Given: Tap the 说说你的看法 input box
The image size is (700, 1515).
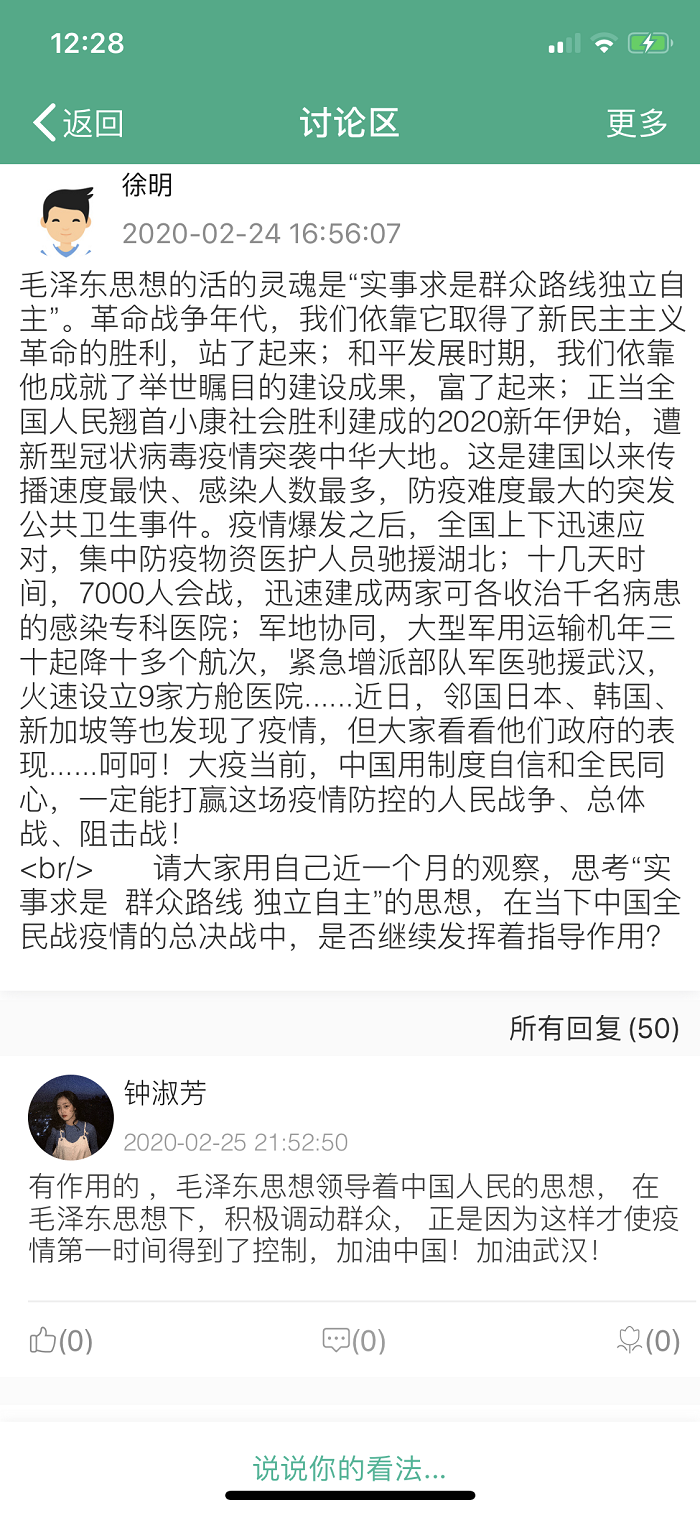Looking at the screenshot, I should (349, 1468).
